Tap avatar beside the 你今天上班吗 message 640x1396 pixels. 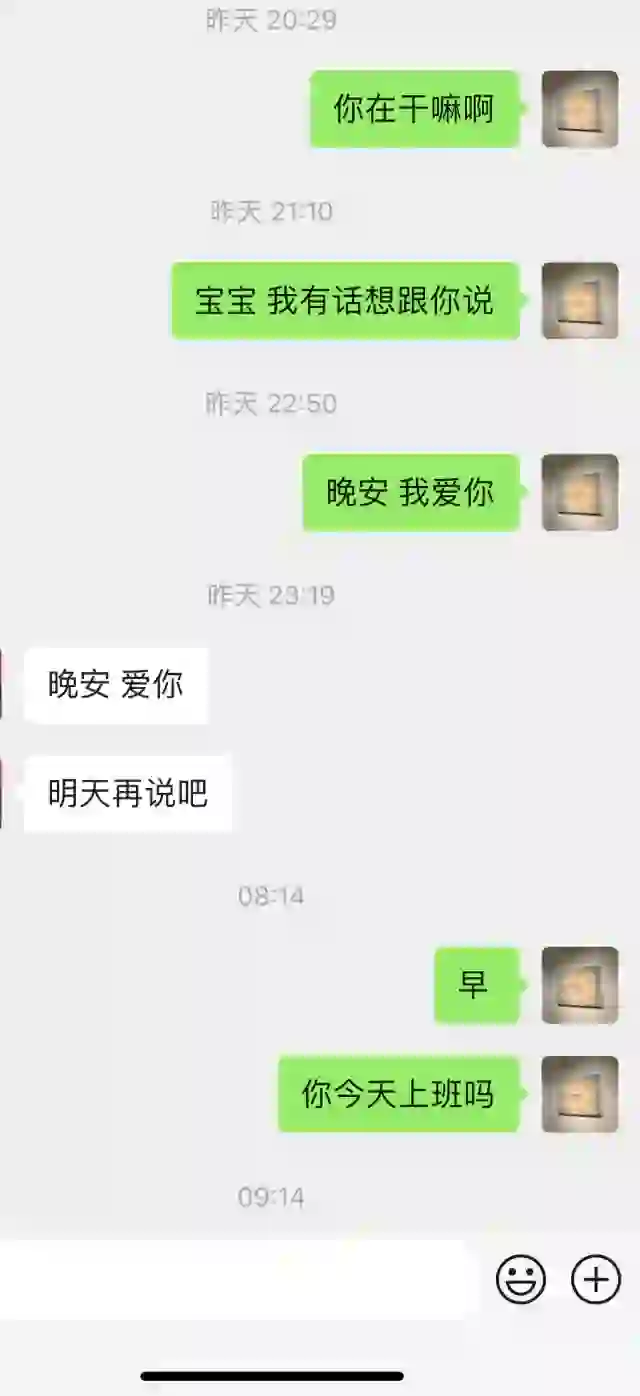point(580,1094)
